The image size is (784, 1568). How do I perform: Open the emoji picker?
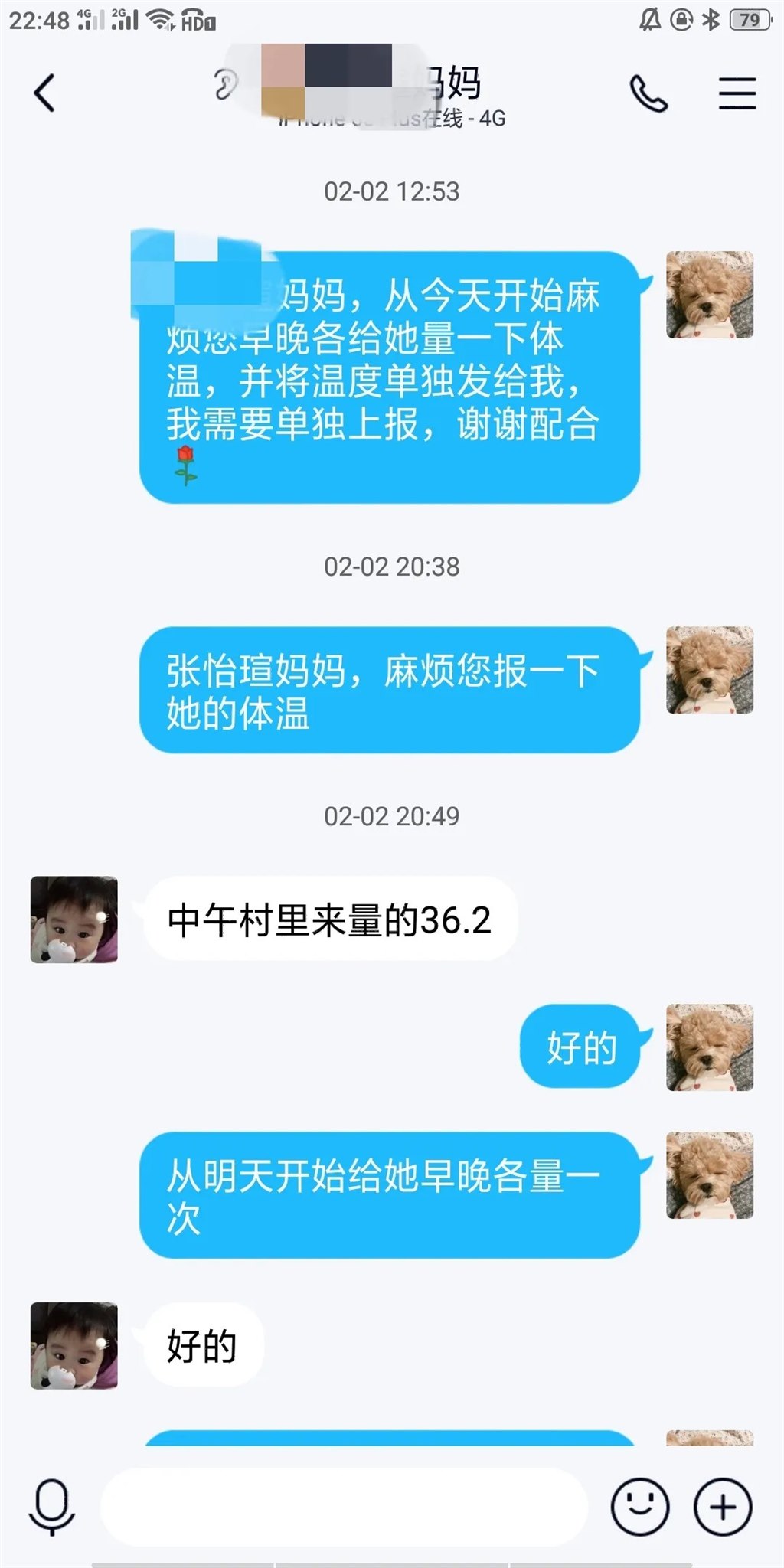639,1507
